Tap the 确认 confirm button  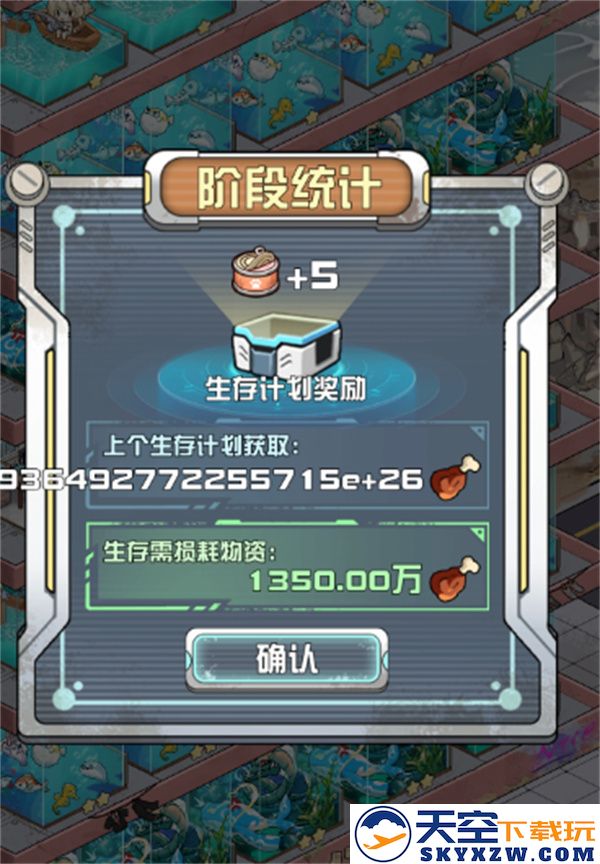[286, 660]
